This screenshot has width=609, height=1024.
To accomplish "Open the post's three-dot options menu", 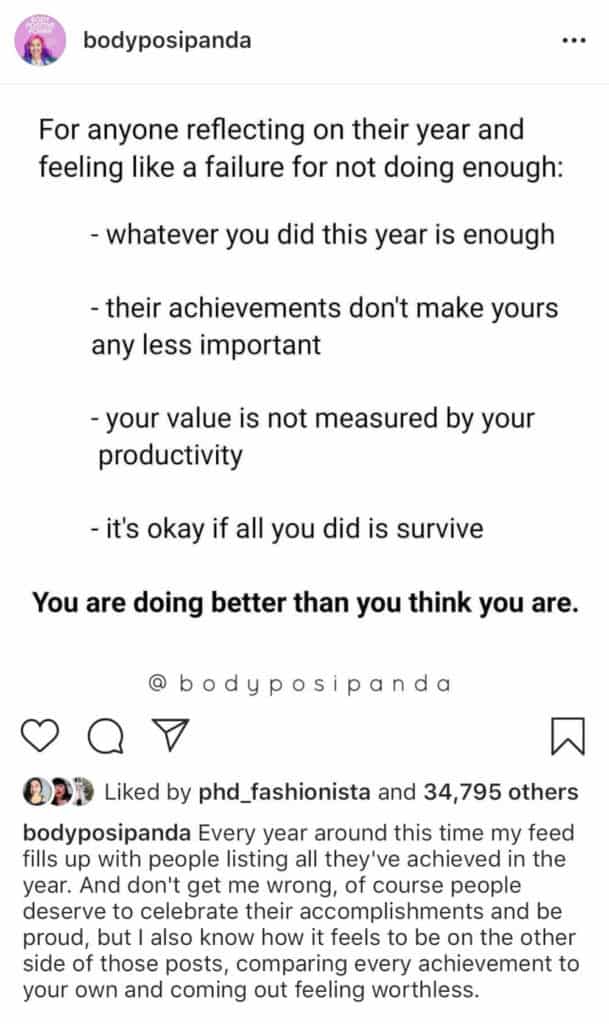I will pos(574,40).
